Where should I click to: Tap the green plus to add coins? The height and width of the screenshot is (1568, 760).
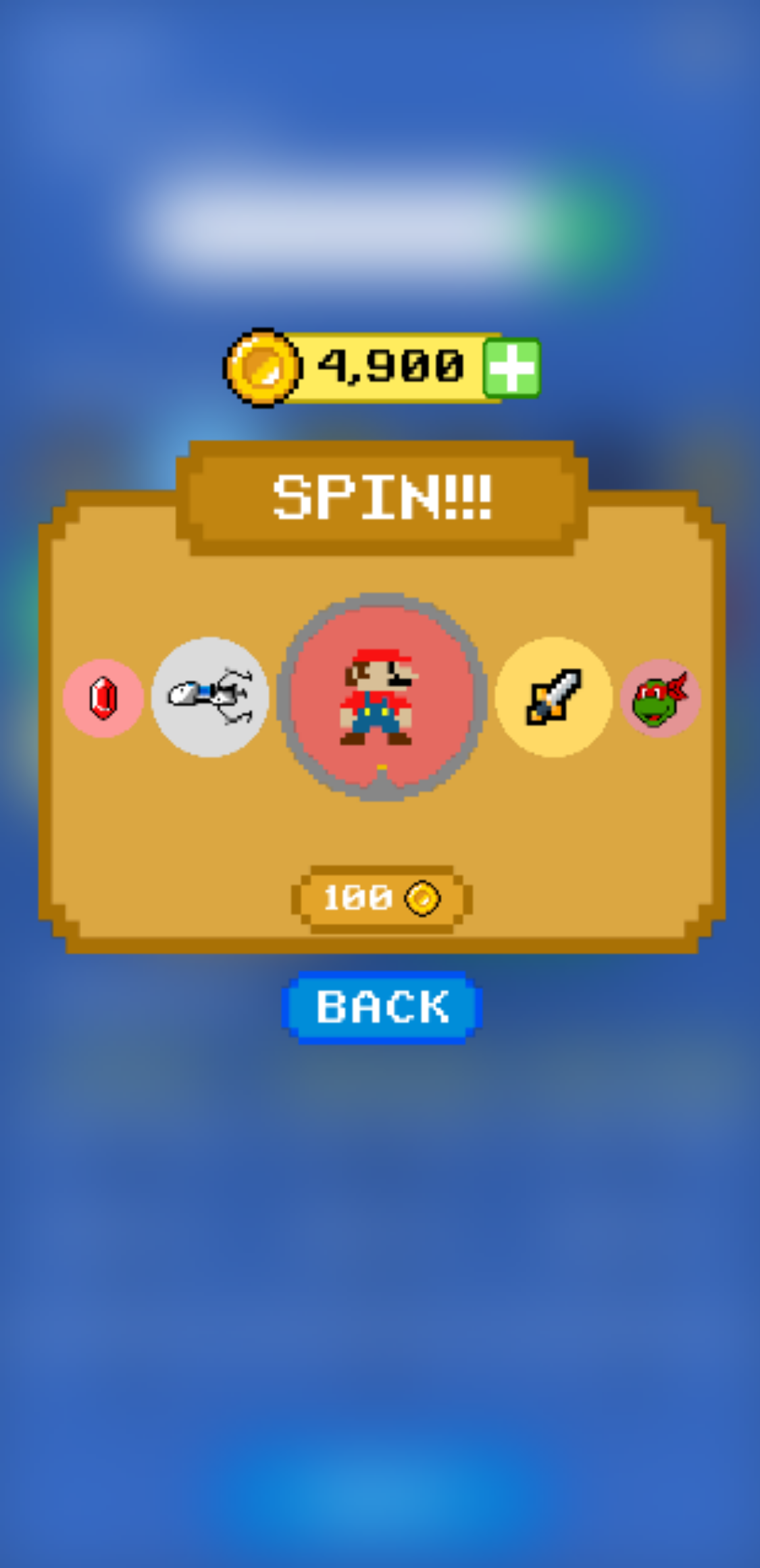(x=511, y=368)
